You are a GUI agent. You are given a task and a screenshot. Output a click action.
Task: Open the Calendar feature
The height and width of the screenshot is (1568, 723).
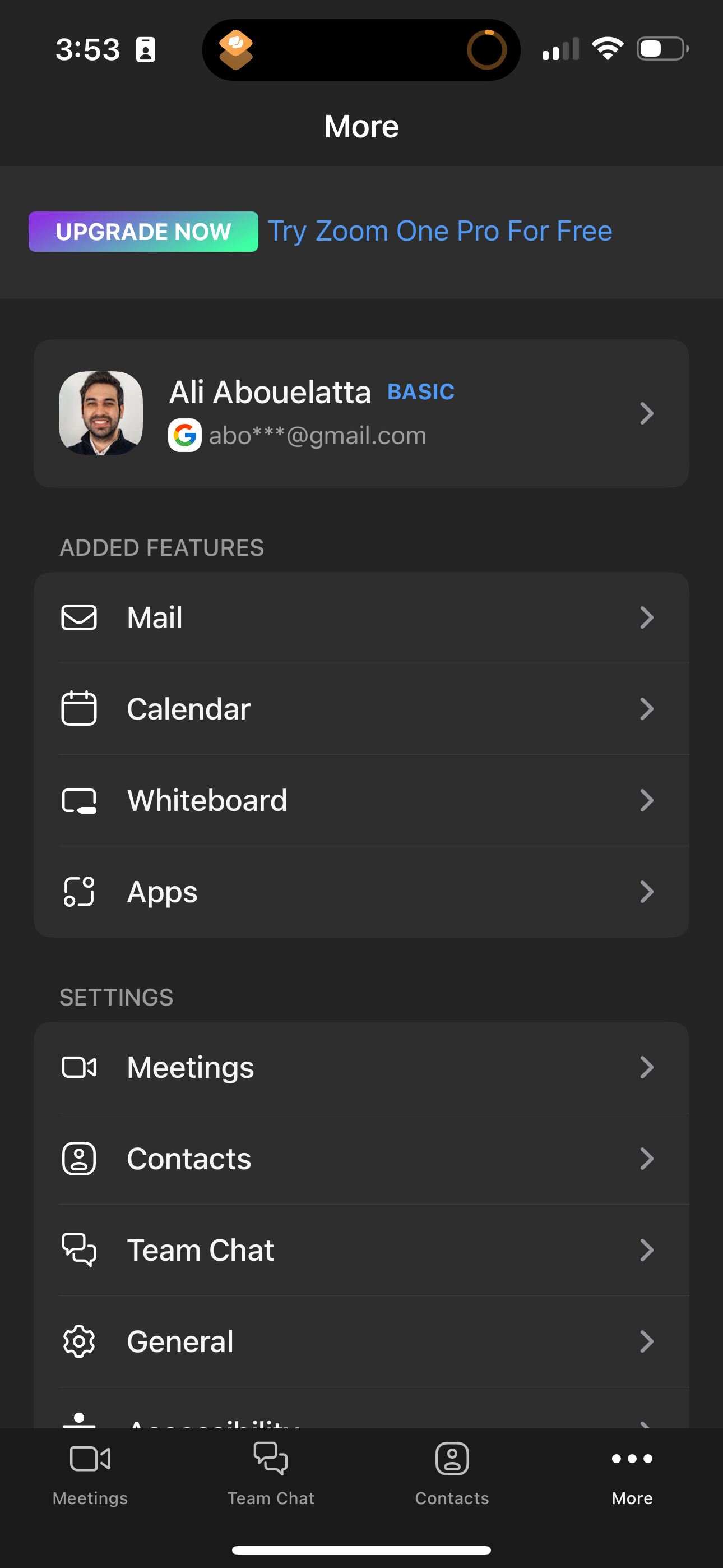click(361, 708)
